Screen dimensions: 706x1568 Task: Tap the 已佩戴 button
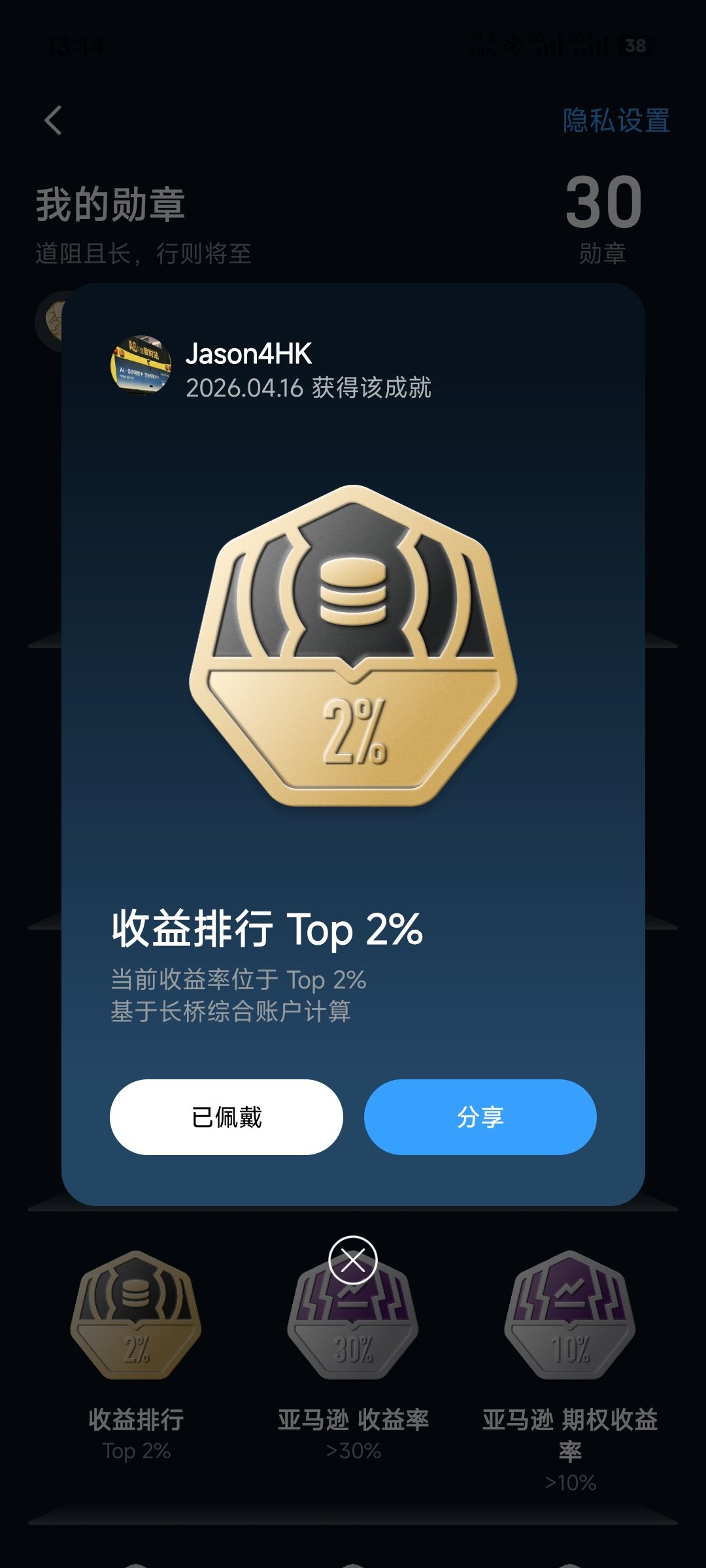(226, 1117)
